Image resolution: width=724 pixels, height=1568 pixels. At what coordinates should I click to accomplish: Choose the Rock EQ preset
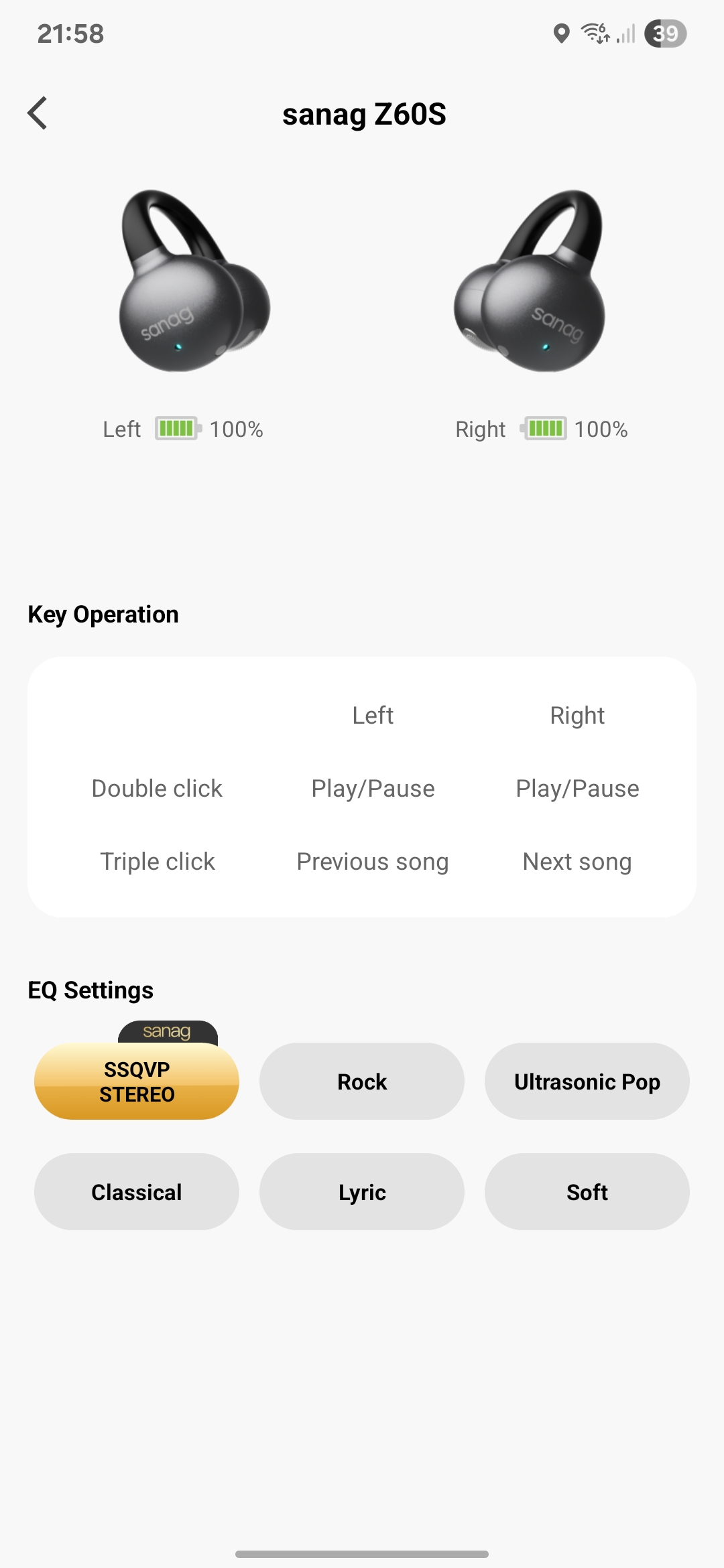[x=362, y=1081]
